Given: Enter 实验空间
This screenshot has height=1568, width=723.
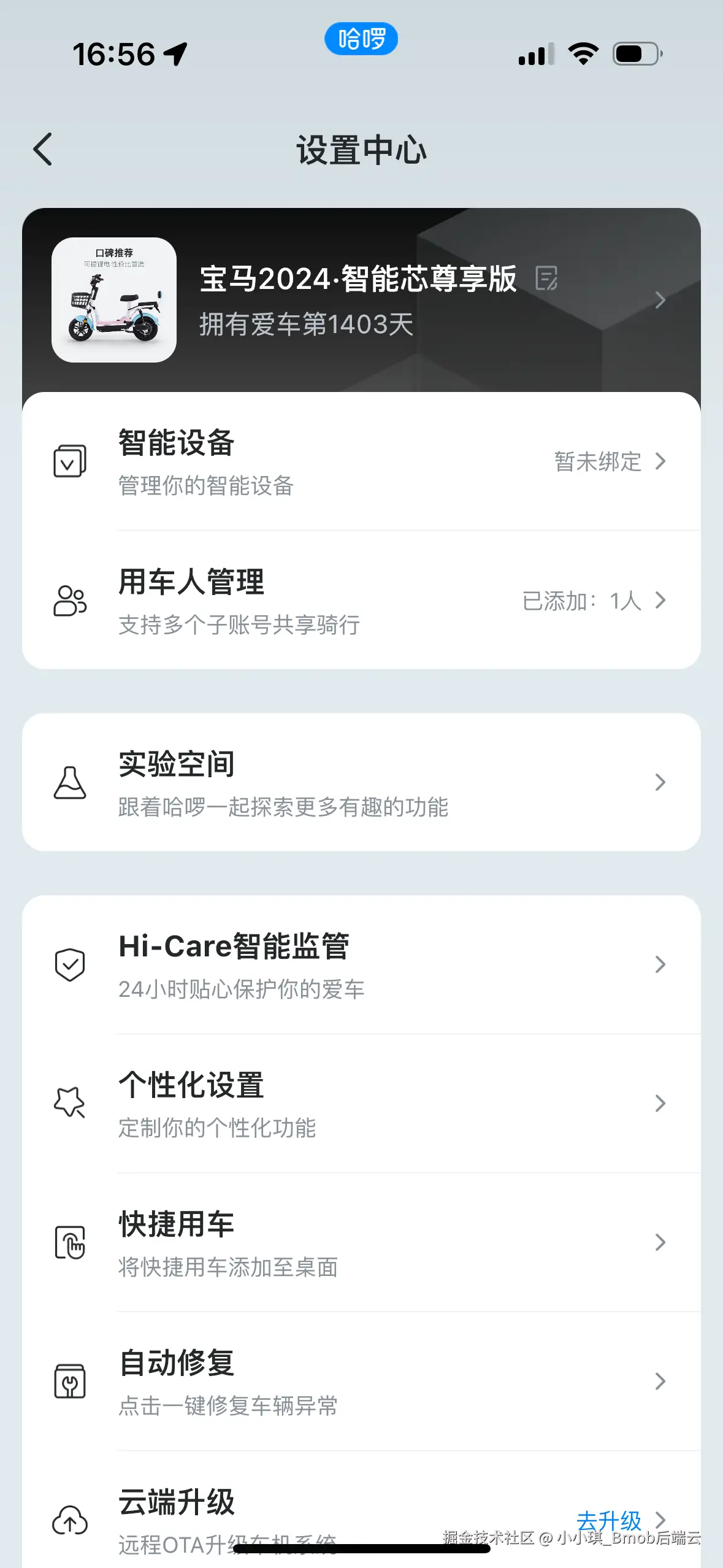Looking at the screenshot, I should coord(361,782).
